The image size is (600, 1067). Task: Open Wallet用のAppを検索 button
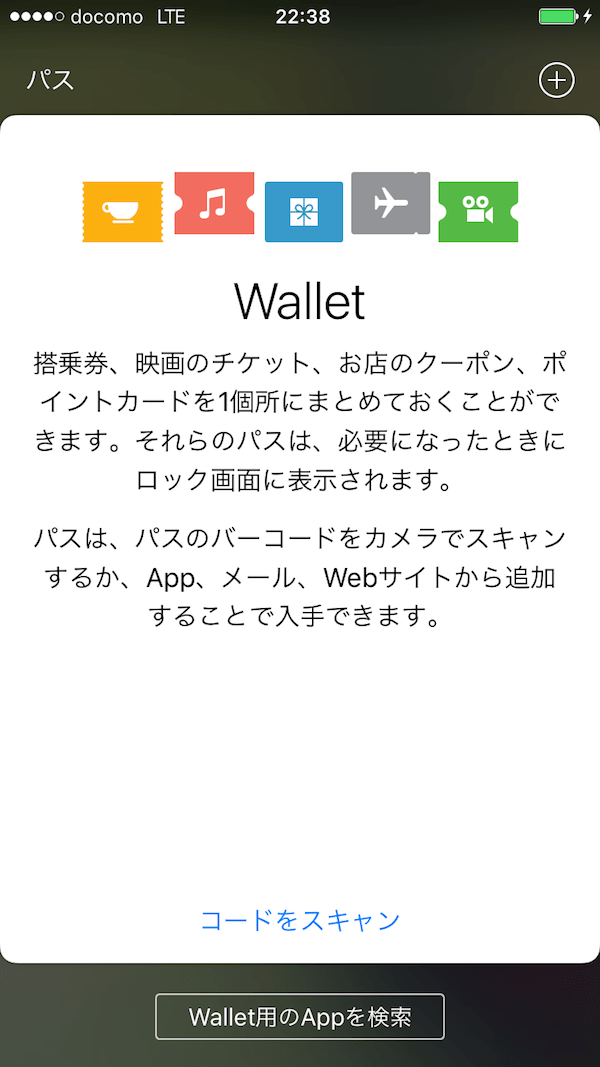pos(300,1017)
